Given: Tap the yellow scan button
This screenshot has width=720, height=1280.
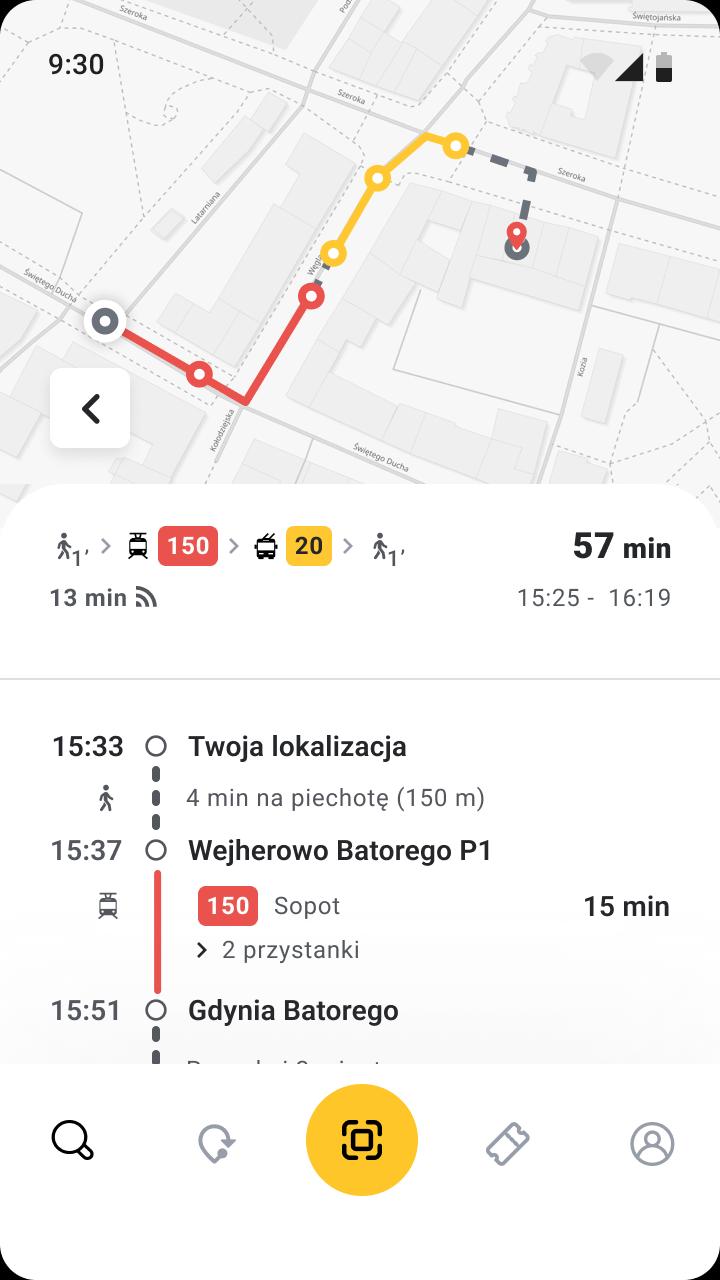Looking at the screenshot, I should pos(362,1140).
